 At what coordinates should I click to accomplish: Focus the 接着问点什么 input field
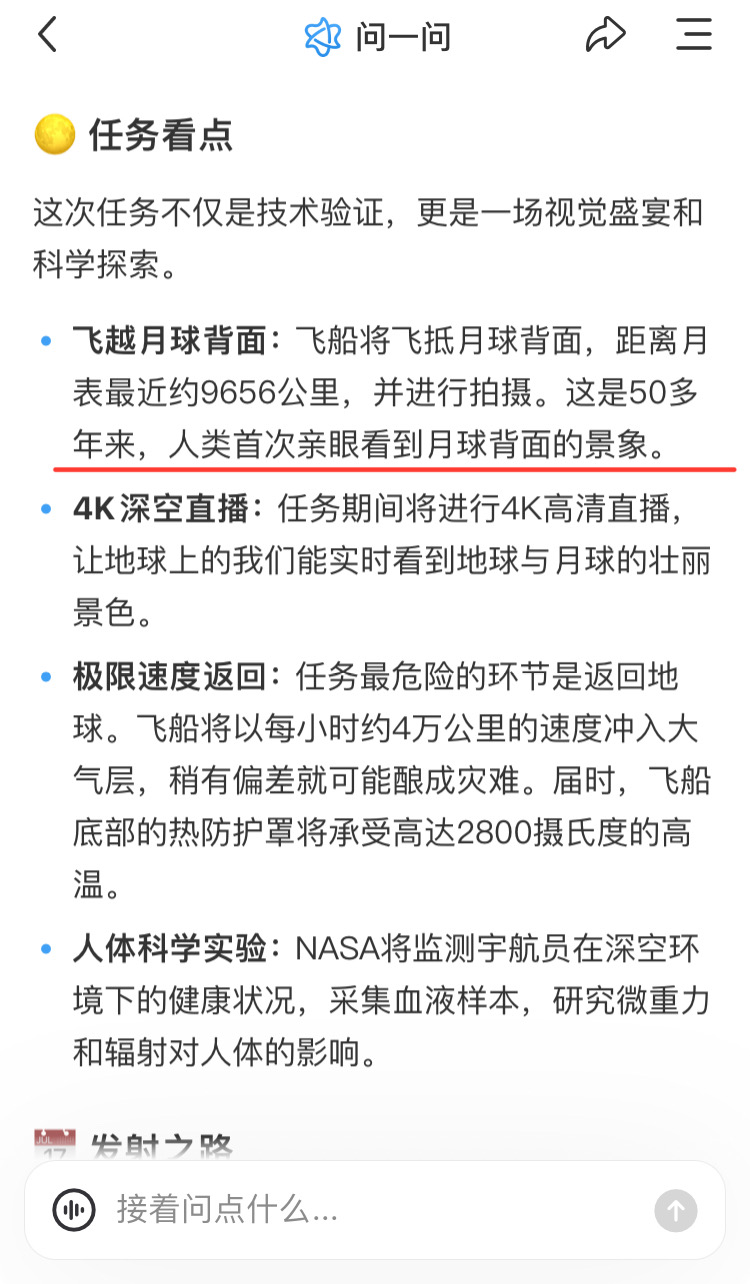click(x=375, y=1210)
